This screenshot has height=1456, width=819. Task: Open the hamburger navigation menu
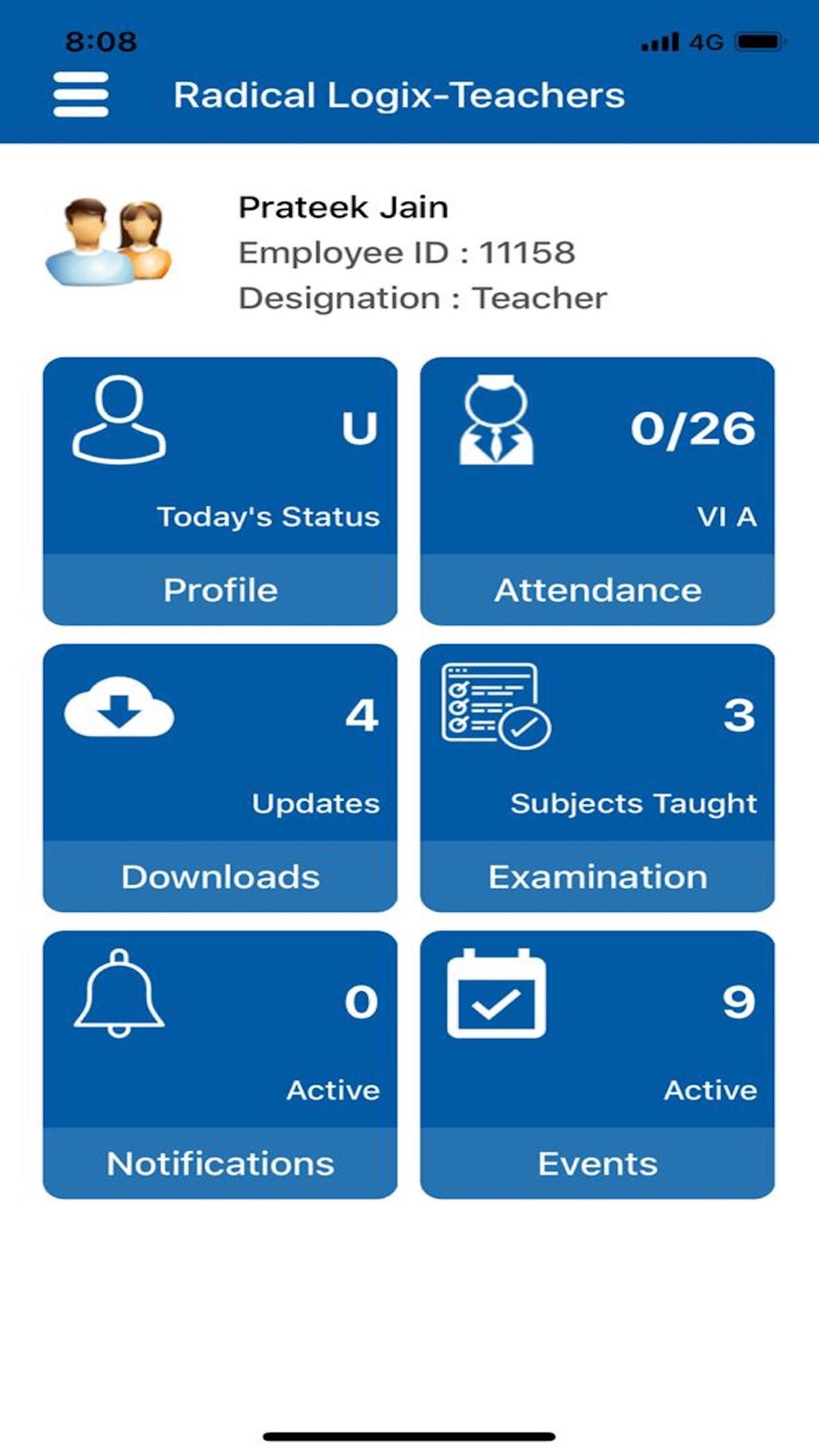[80, 94]
